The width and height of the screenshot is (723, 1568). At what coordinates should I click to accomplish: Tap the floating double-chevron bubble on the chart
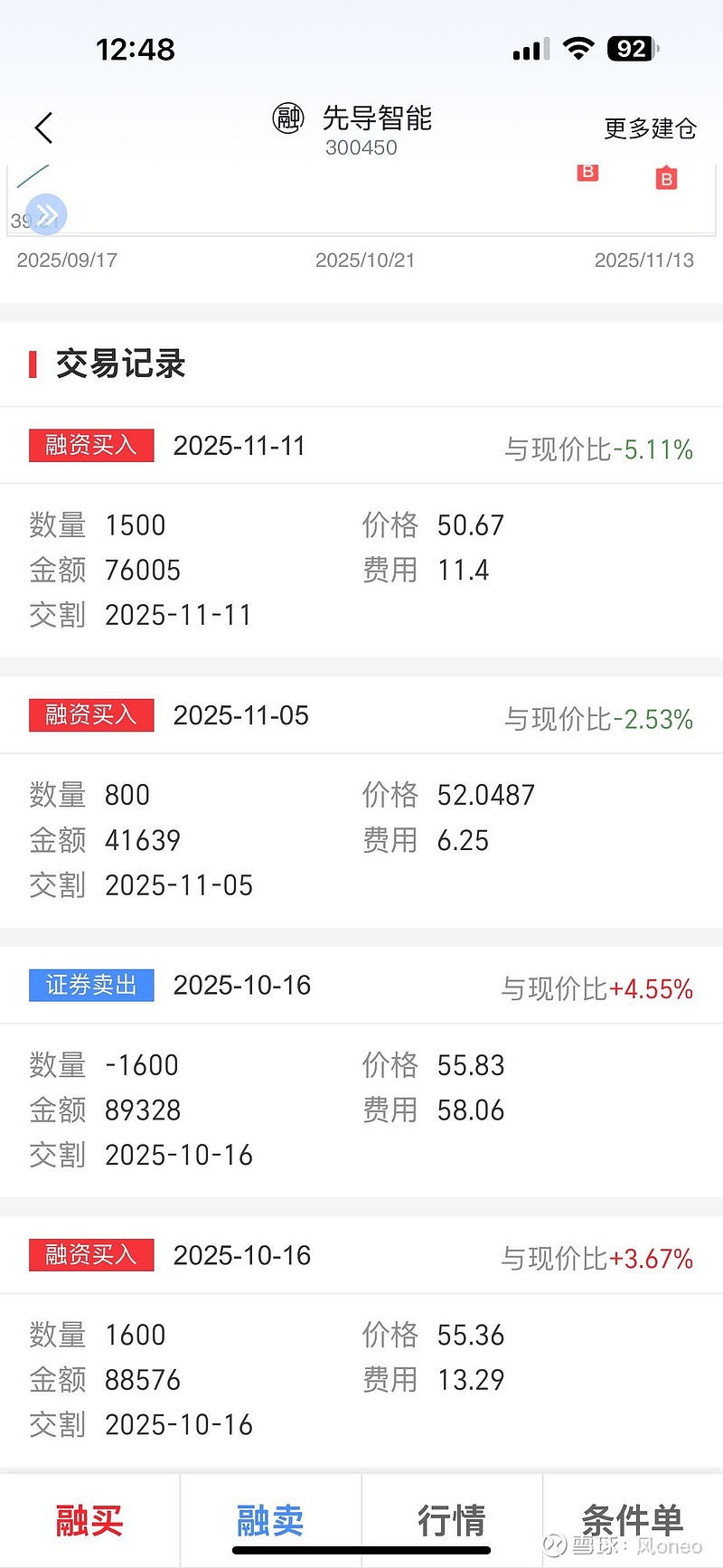click(x=45, y=214)
